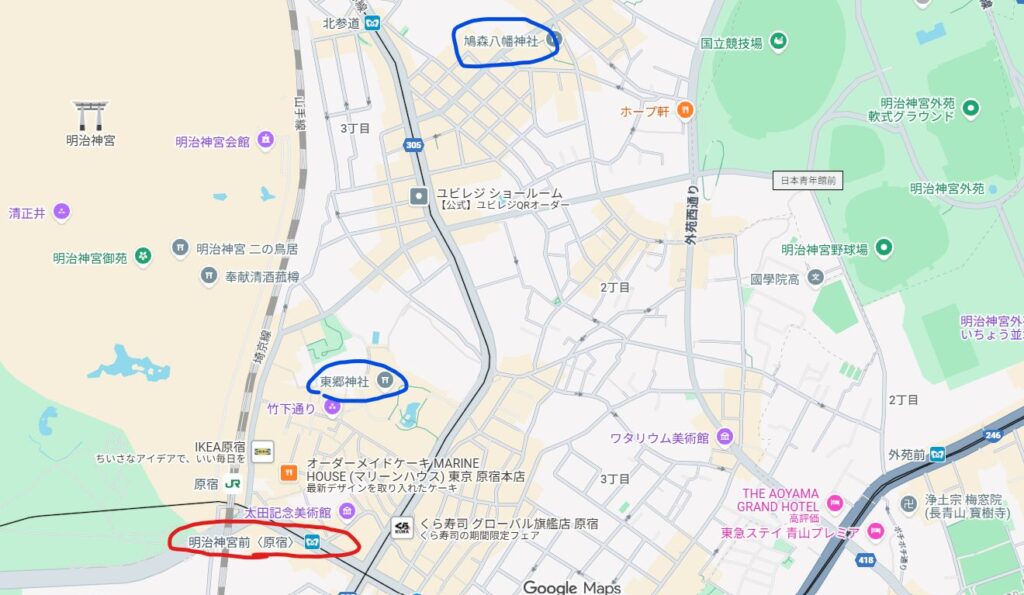Open the 明治神宮 torii gate marker

pyautogui.click(x=91, y=114)
